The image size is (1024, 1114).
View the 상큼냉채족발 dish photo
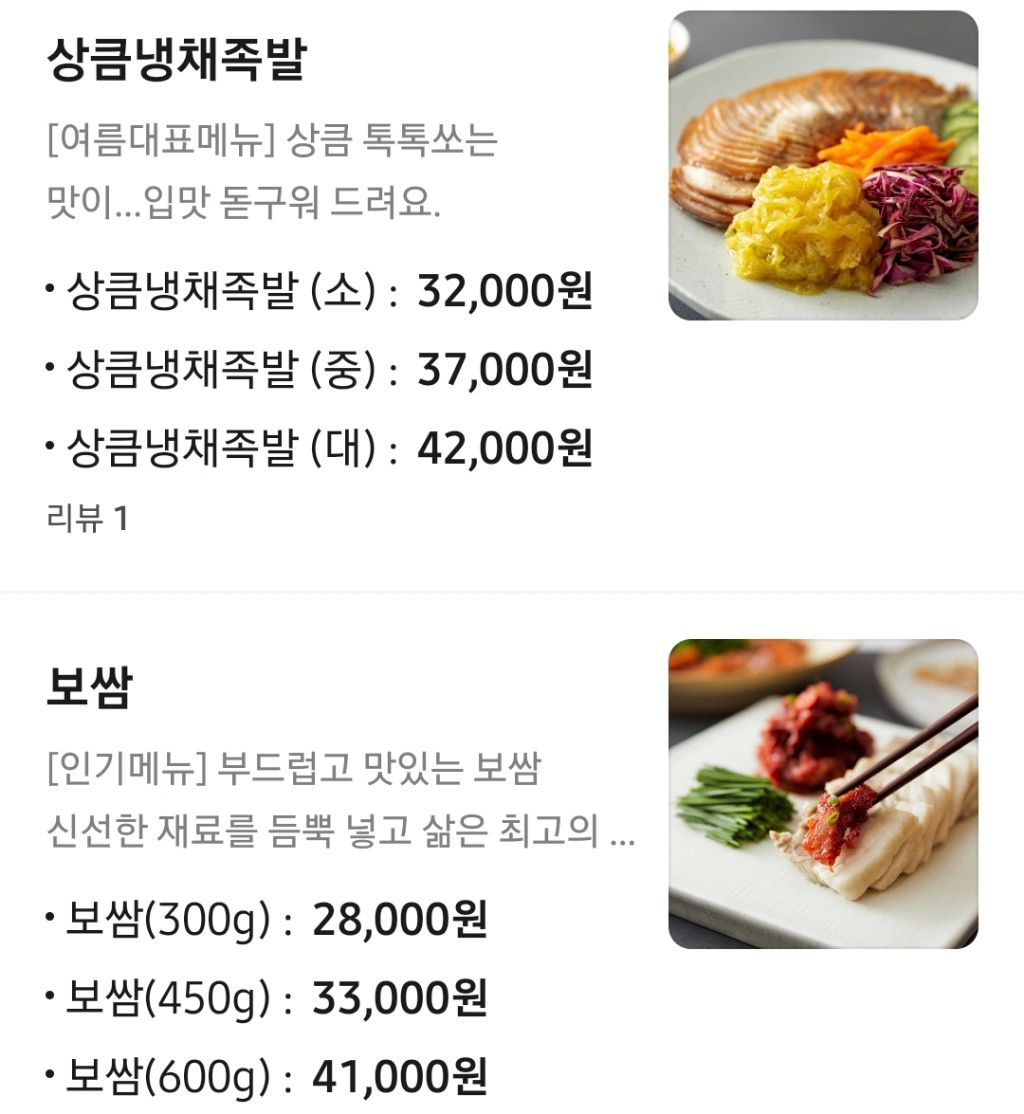click(x=823, y=165)
